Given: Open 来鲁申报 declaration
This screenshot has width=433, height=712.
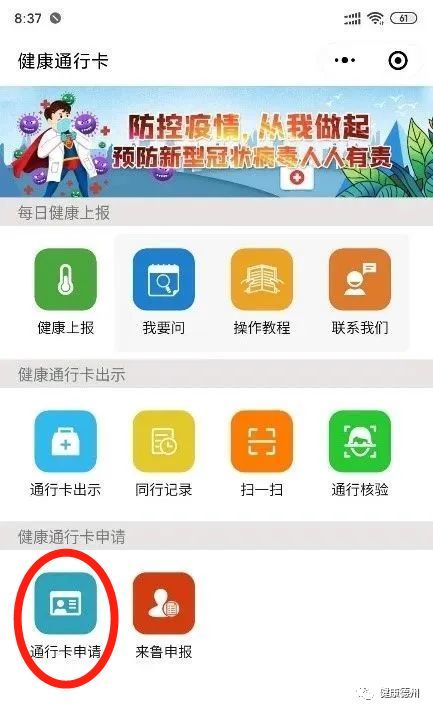Looking at the screenshot, I should click(164, 616).
